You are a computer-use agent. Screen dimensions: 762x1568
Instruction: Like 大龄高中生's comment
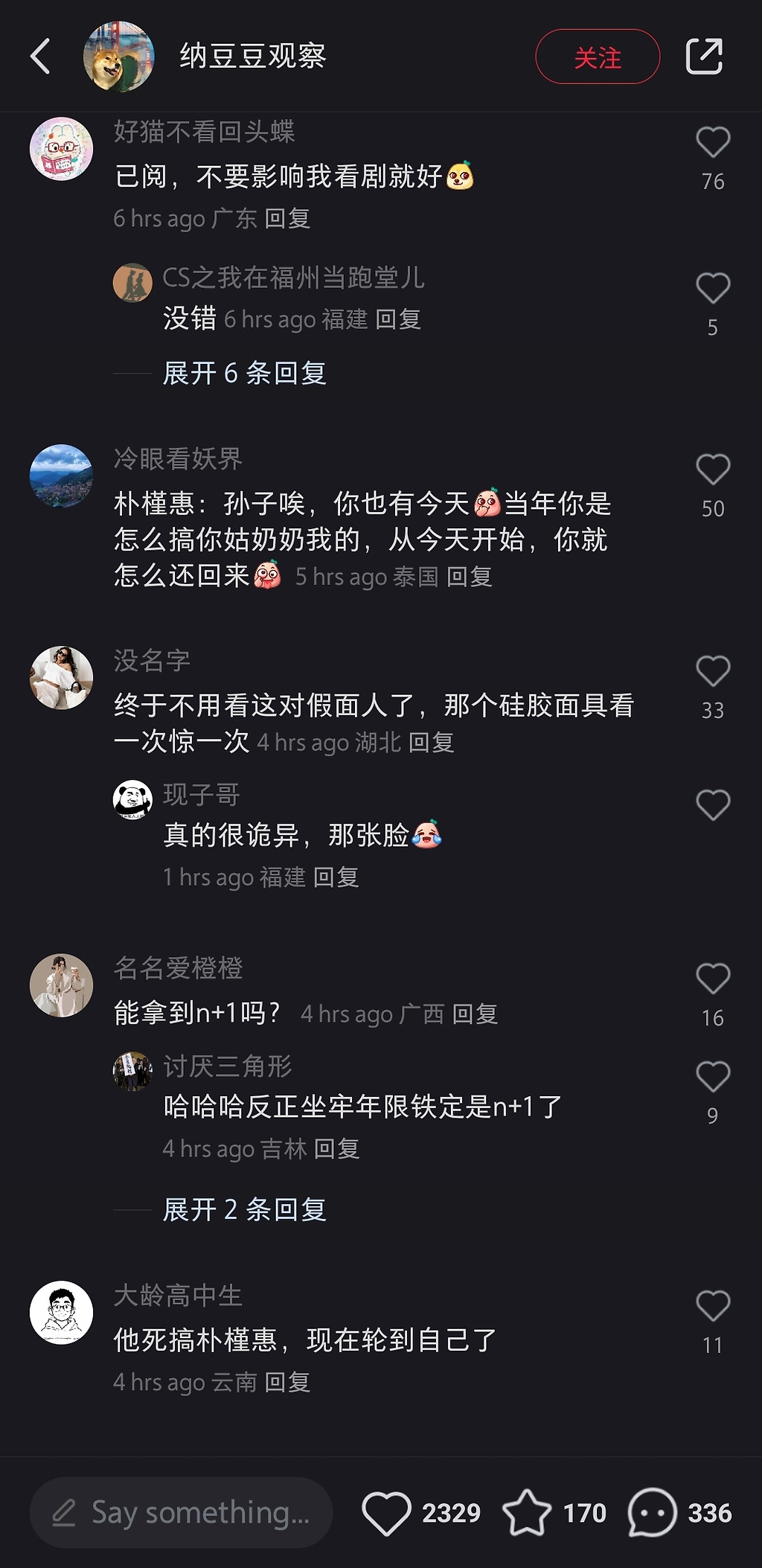[x=713, y=1306]
